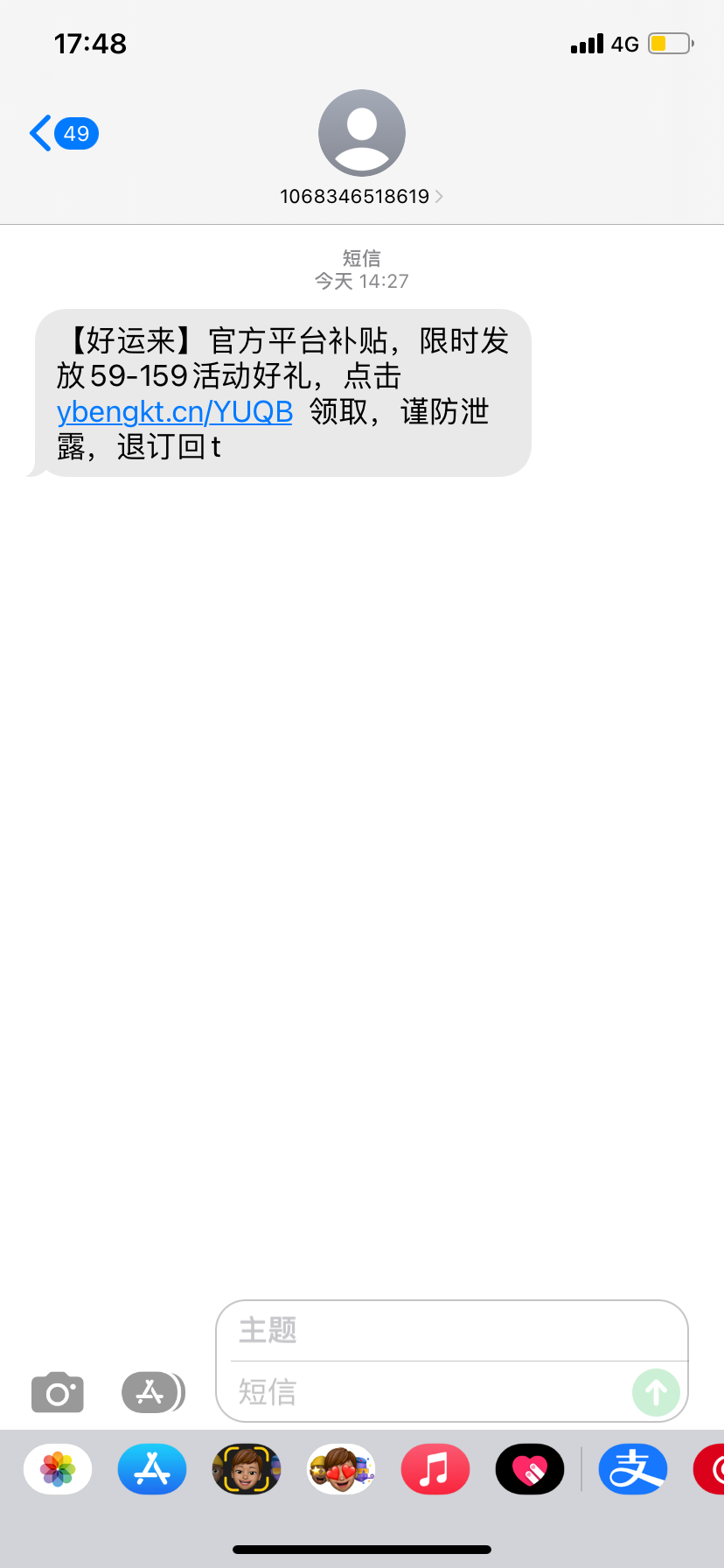Viewport: 724px width, 1568px height.
Task: Tap the phone number 1068346518619
Action: point(354,197)
